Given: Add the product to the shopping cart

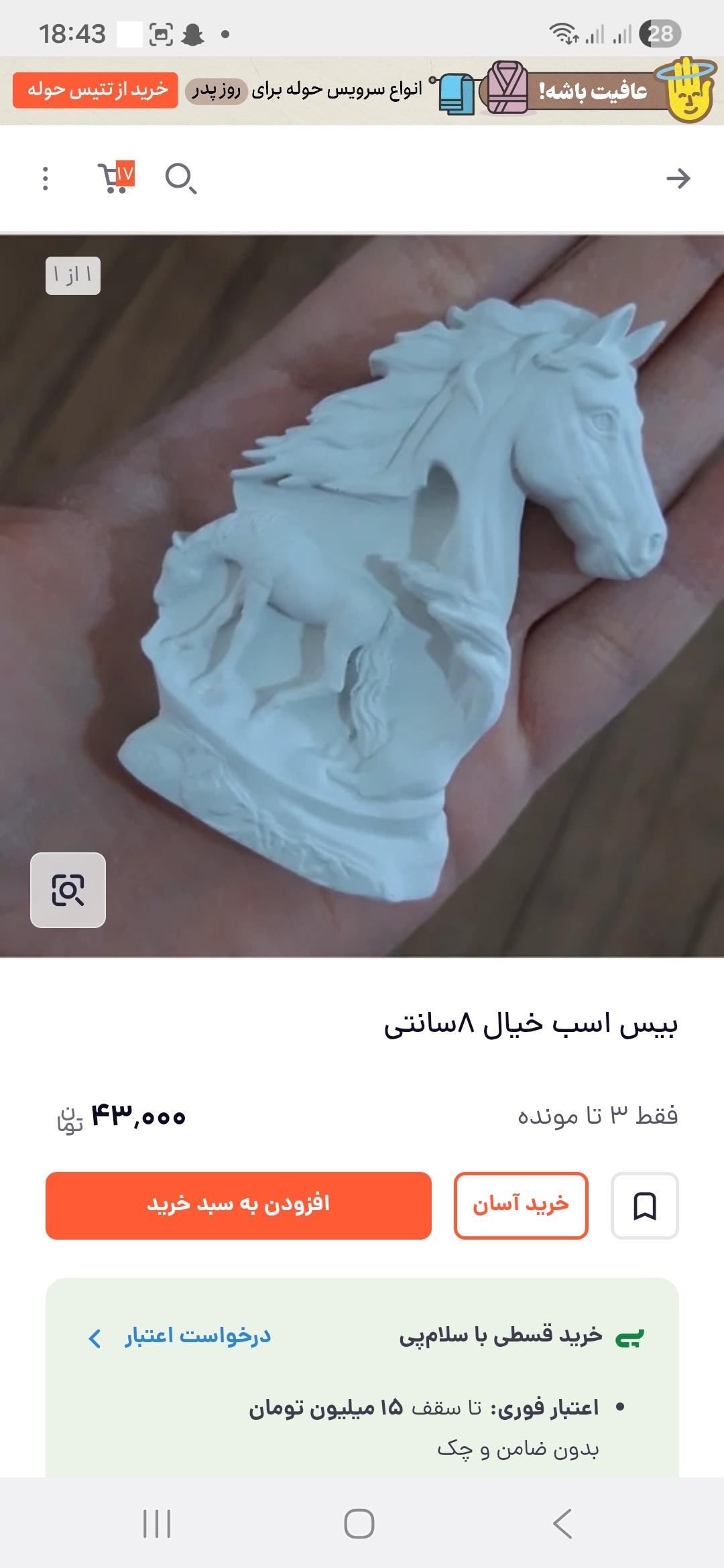Looking at the screenshot, I should [x=238, y=1205].
